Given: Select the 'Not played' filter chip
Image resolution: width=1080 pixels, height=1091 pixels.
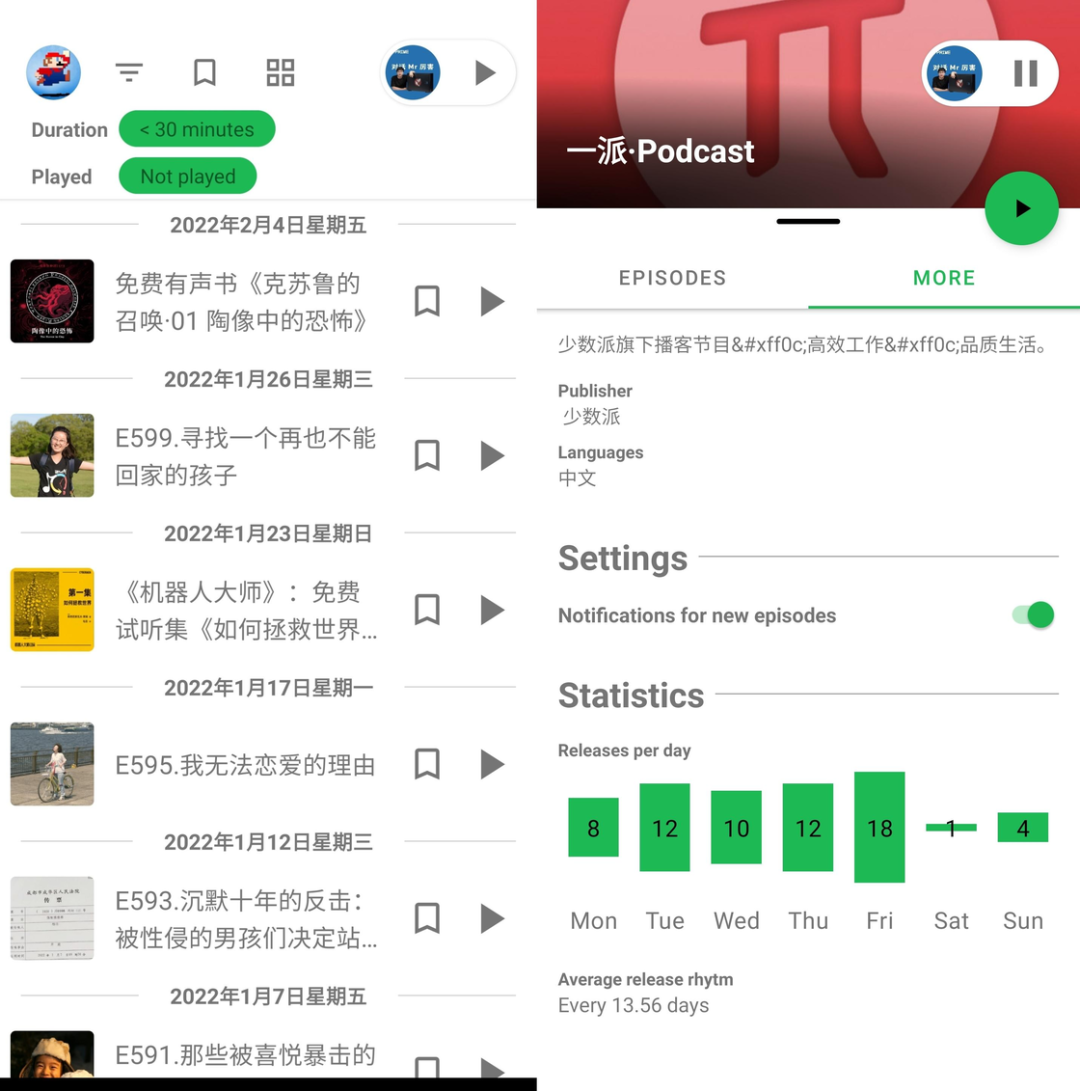Looking at the screenshot, I should pyautogui.click(x=187, y=177).
